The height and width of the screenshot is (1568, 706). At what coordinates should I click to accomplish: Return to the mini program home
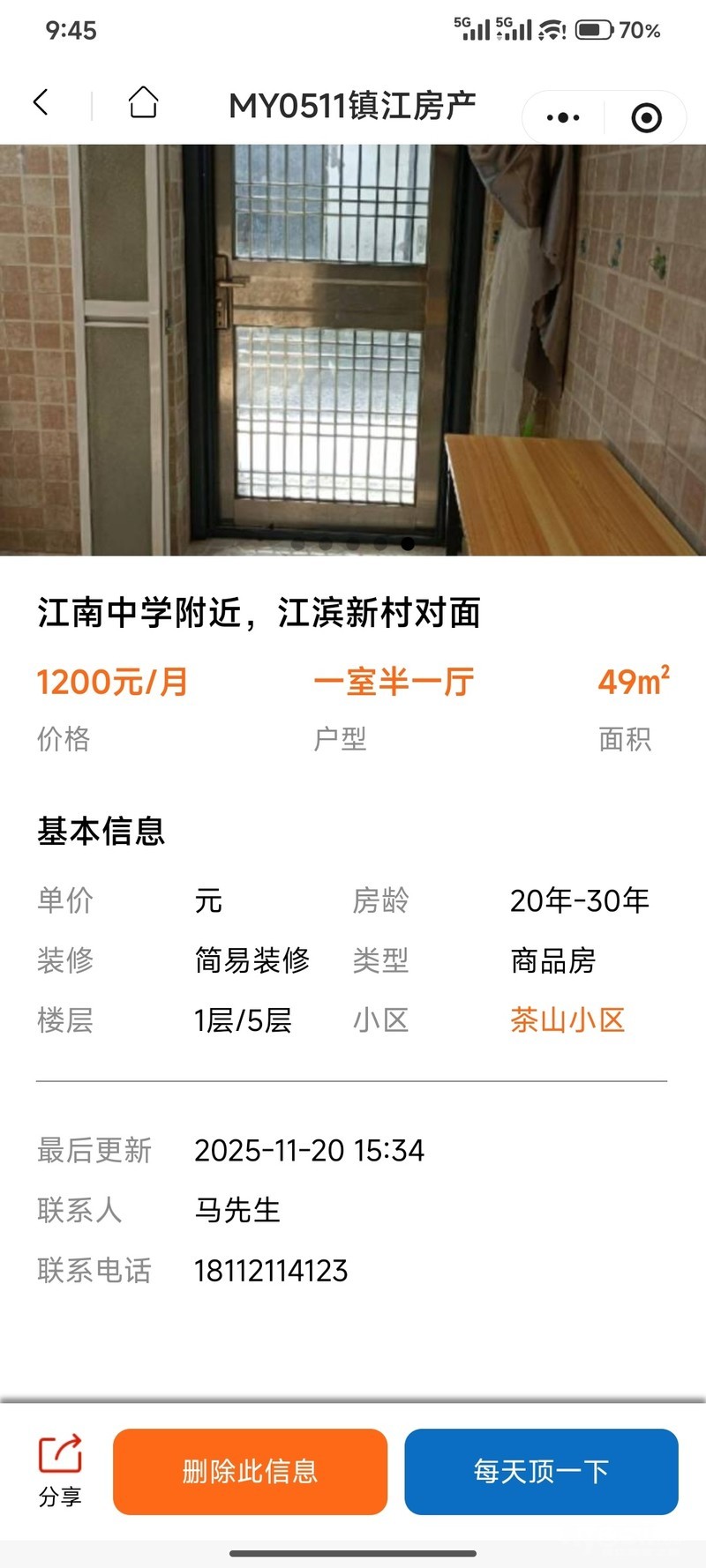[x=143, y=102]
